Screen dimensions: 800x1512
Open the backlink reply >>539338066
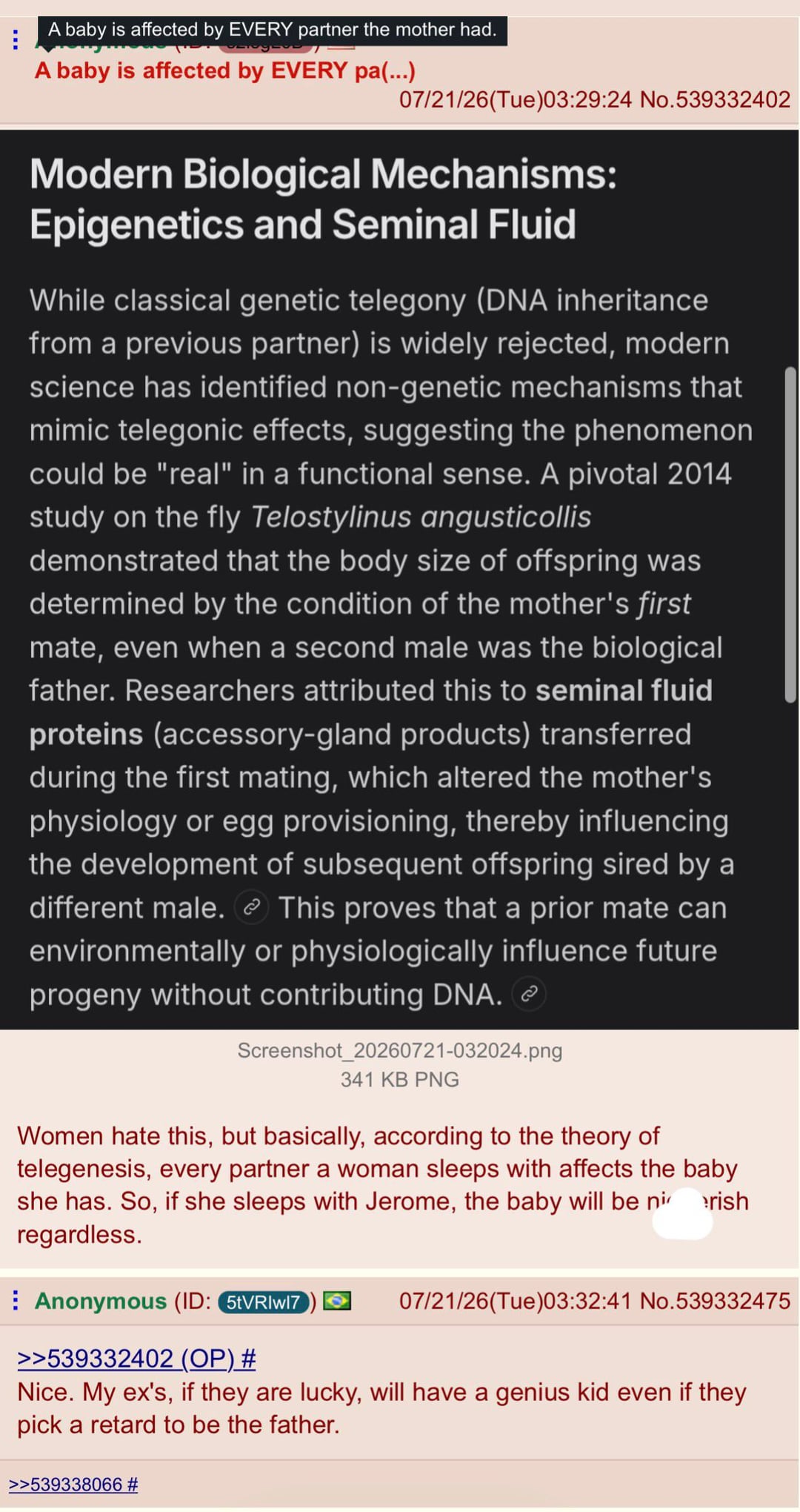click(73, 1484)
